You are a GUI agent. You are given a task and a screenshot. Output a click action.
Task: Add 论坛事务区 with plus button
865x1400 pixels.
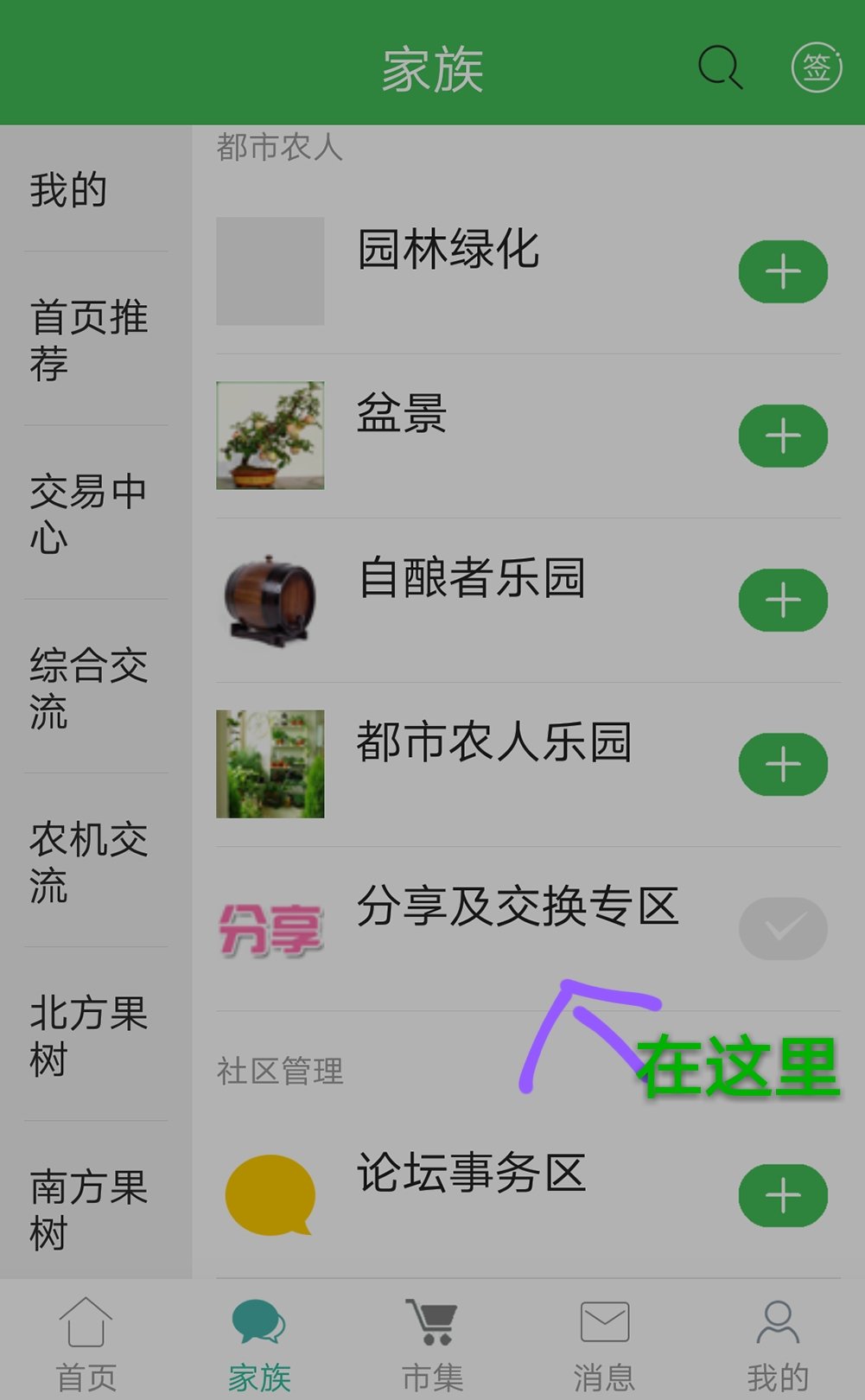783,1195
